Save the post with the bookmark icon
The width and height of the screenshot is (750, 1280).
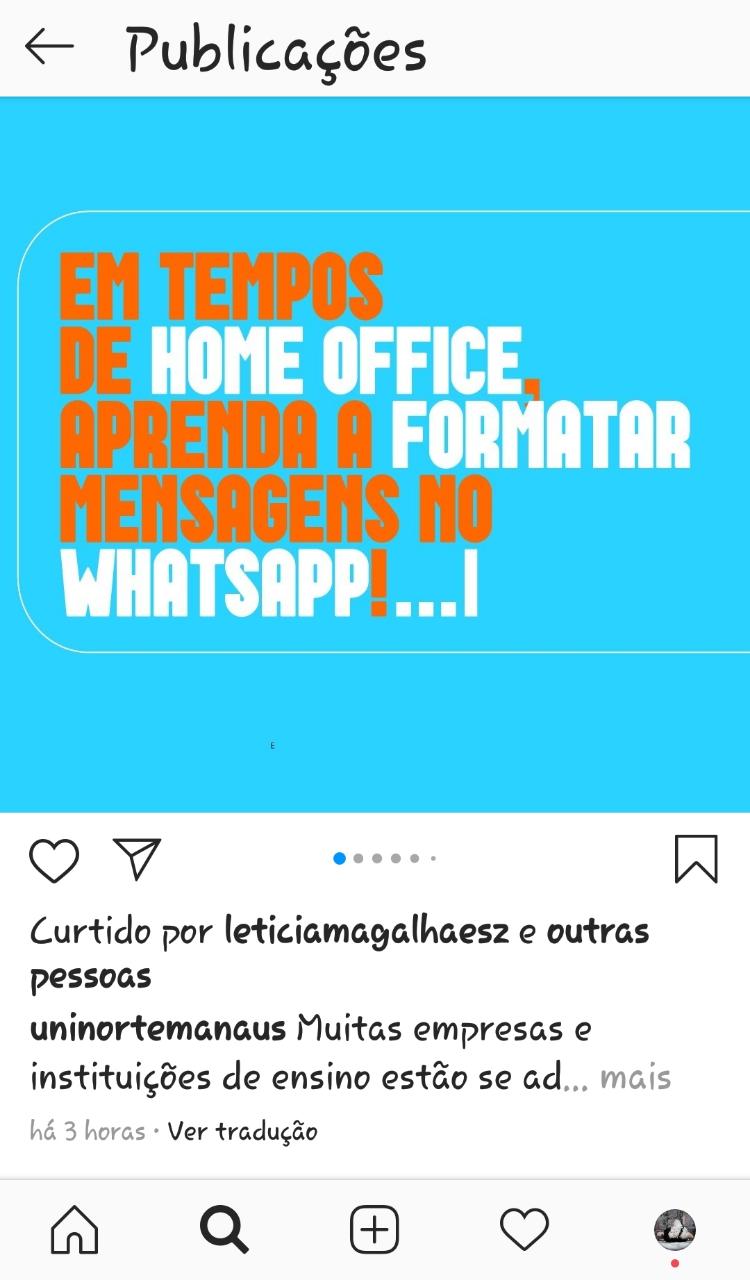(695, 859)
